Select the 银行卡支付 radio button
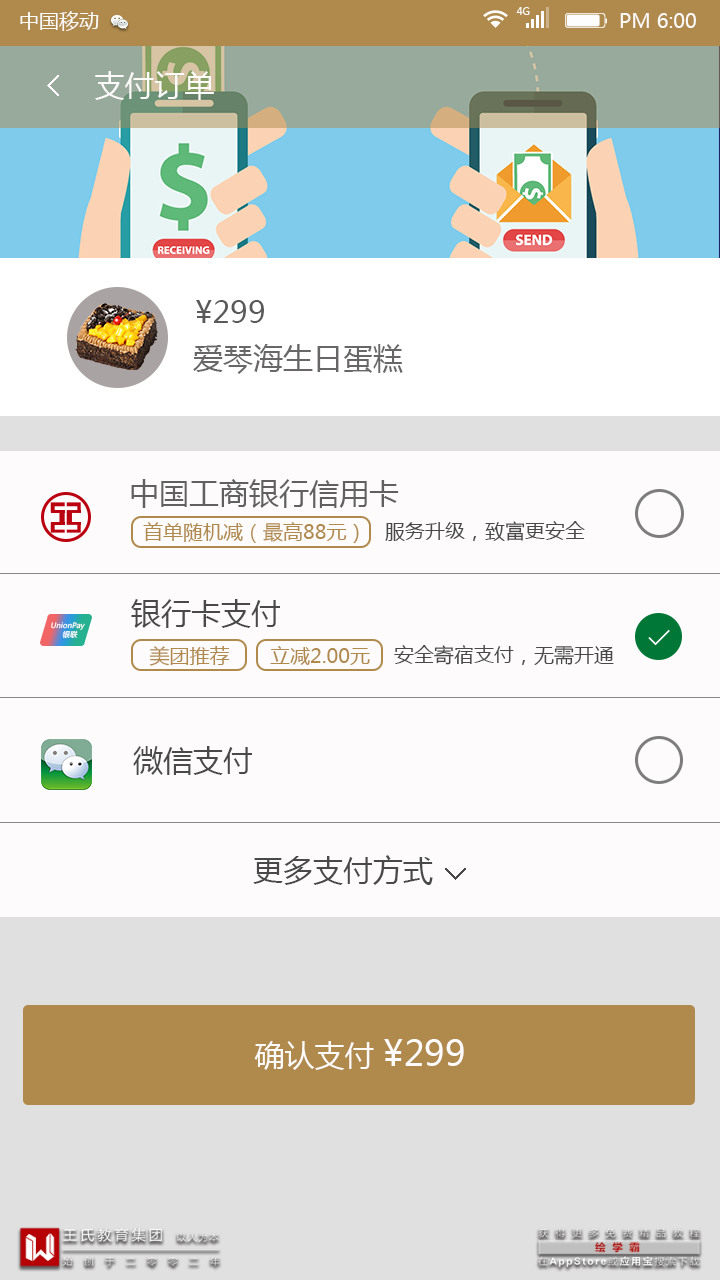 pyautogui.click(x=658, y=637)
